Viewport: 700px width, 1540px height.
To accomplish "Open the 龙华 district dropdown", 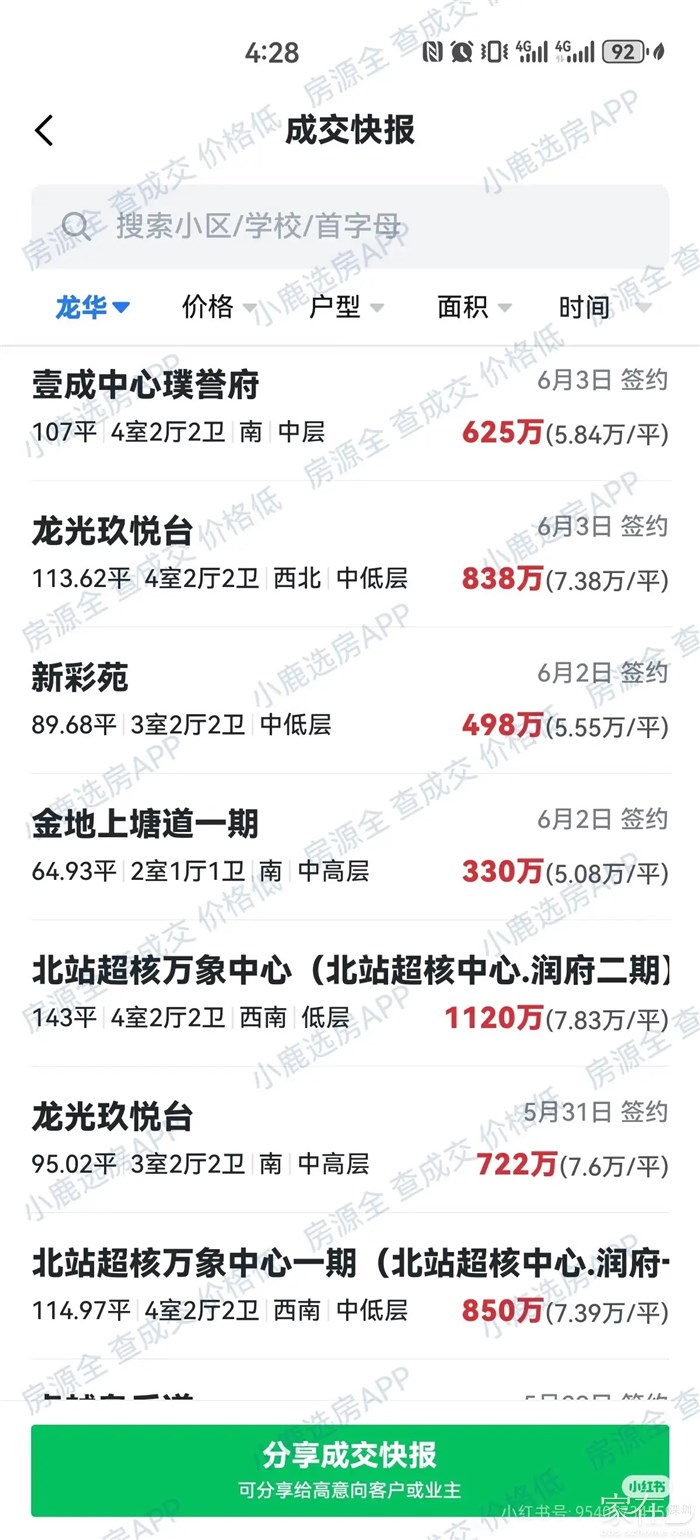I will [92, 307].
